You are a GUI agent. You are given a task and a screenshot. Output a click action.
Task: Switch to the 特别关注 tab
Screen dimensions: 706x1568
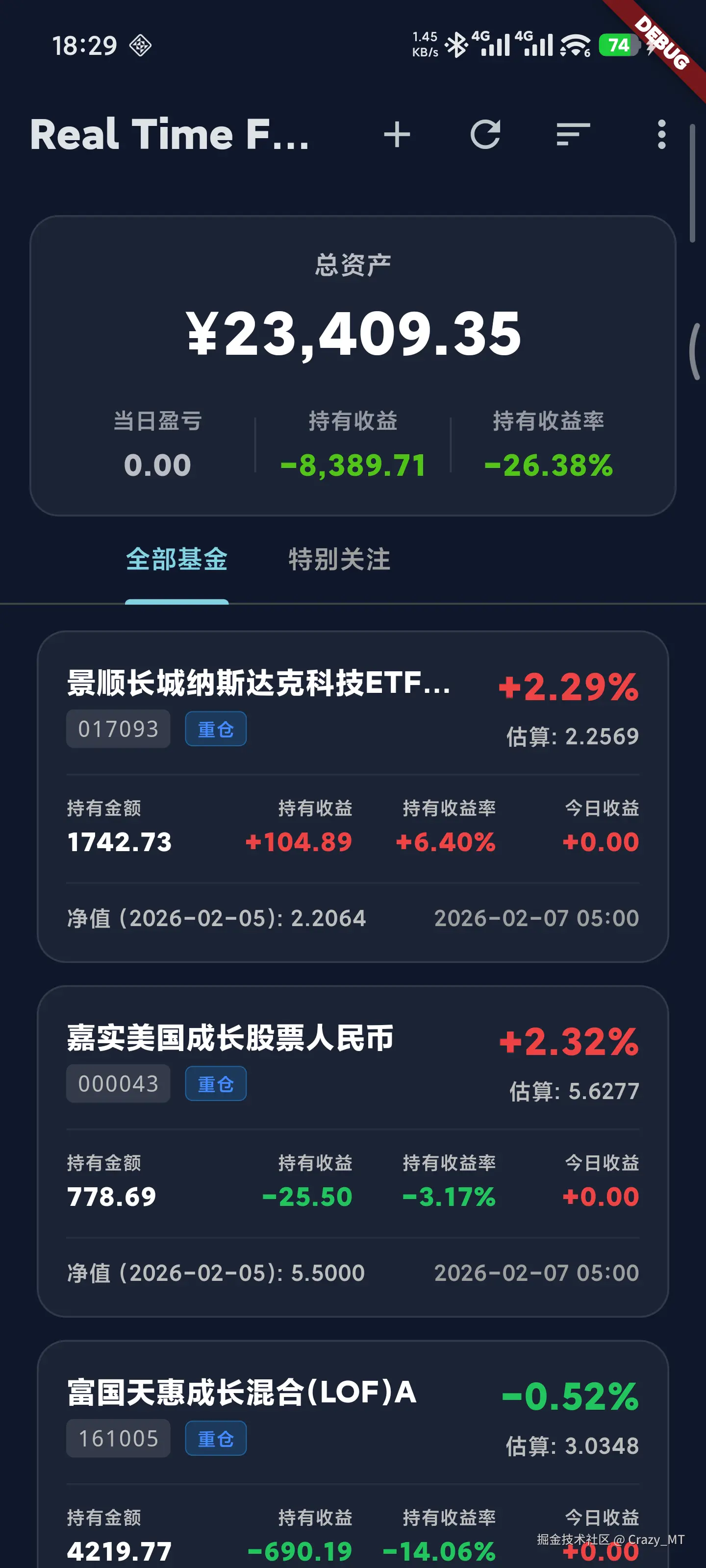(x=339, y=559)
